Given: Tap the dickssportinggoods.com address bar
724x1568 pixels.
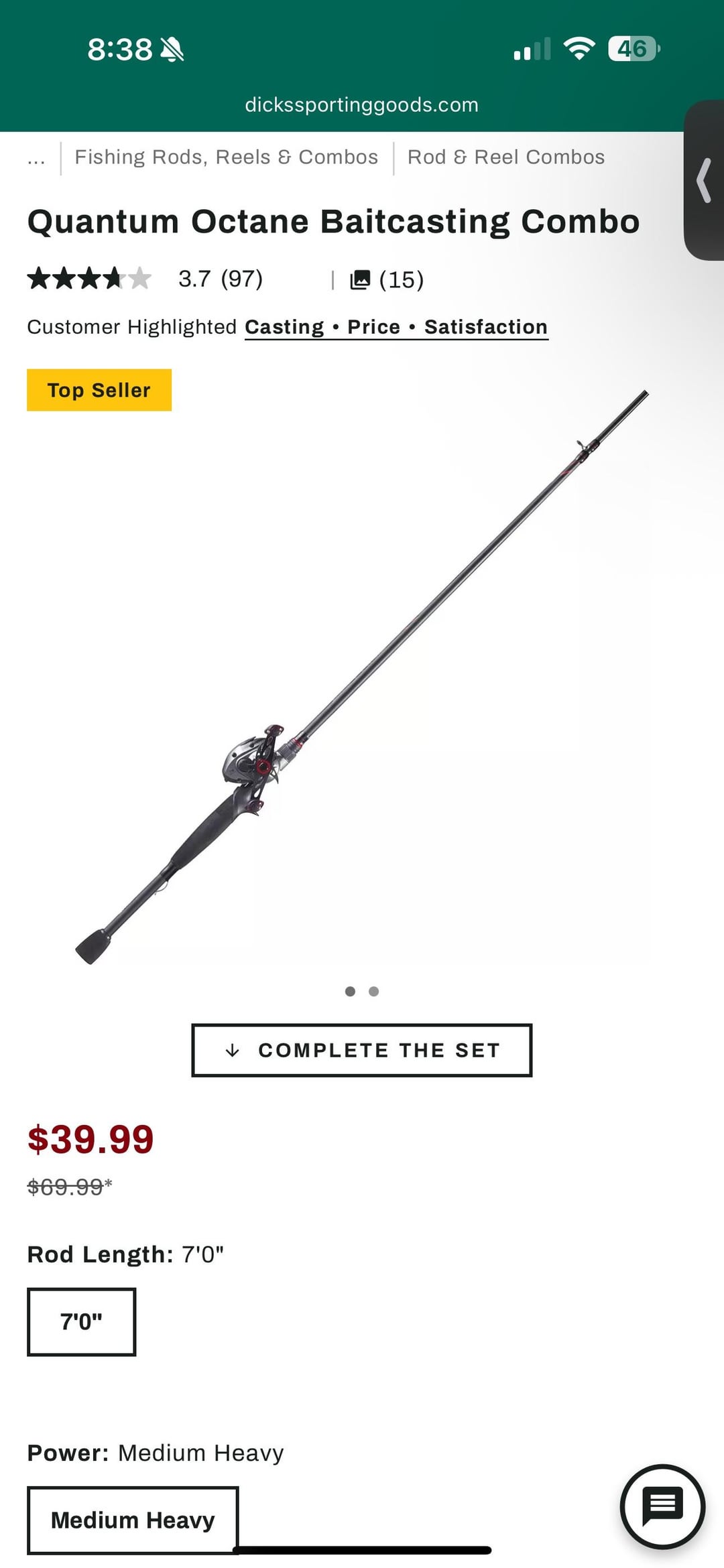Looking at the screenshot, I should pos(361,105).
